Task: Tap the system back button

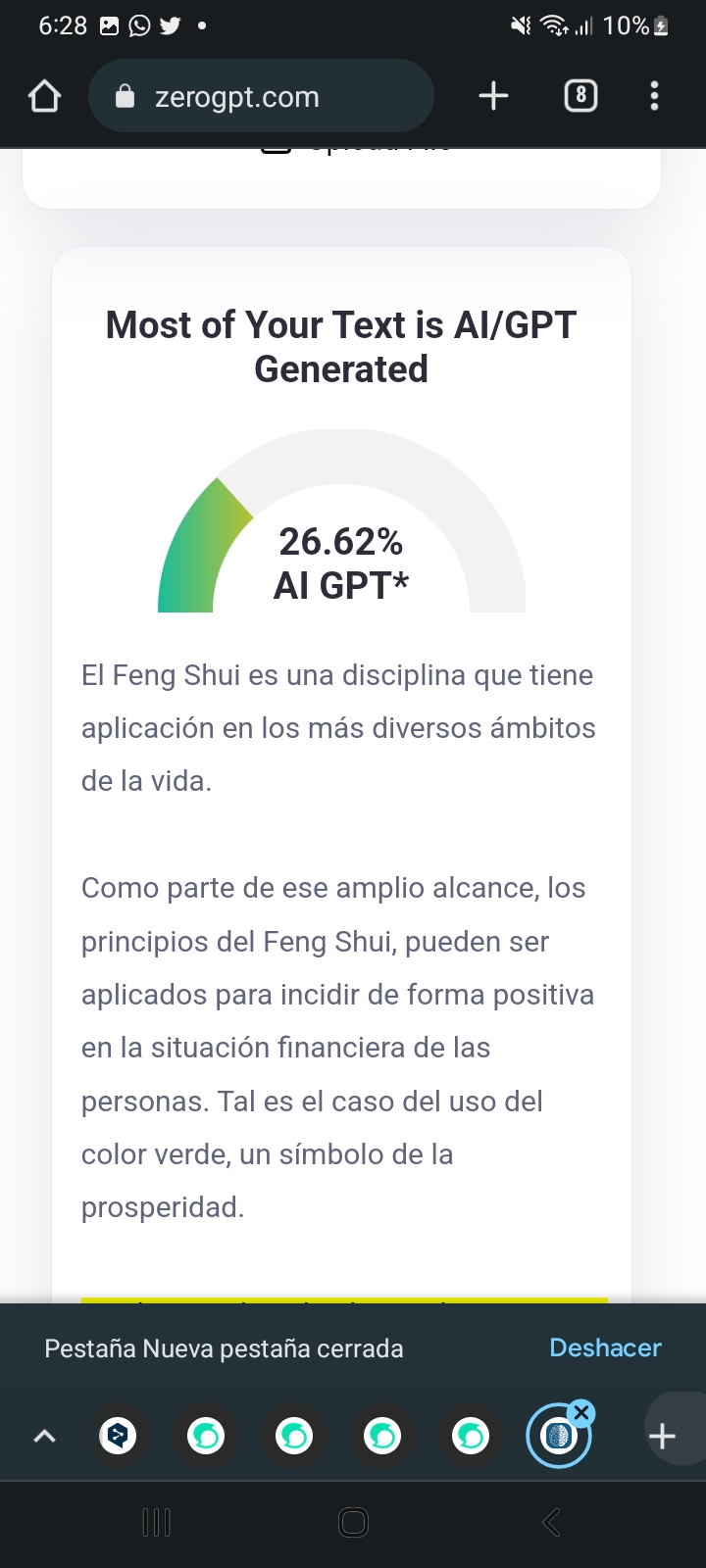Action: click(x=551, y=1522)
